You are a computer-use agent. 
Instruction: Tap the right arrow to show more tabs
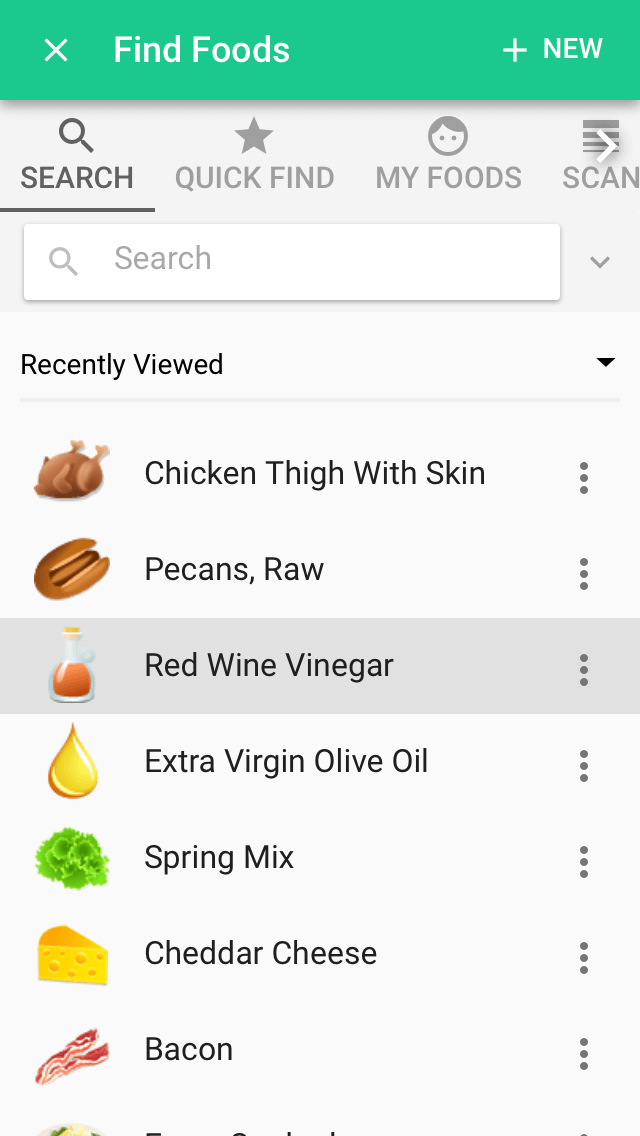click(607, 148)
